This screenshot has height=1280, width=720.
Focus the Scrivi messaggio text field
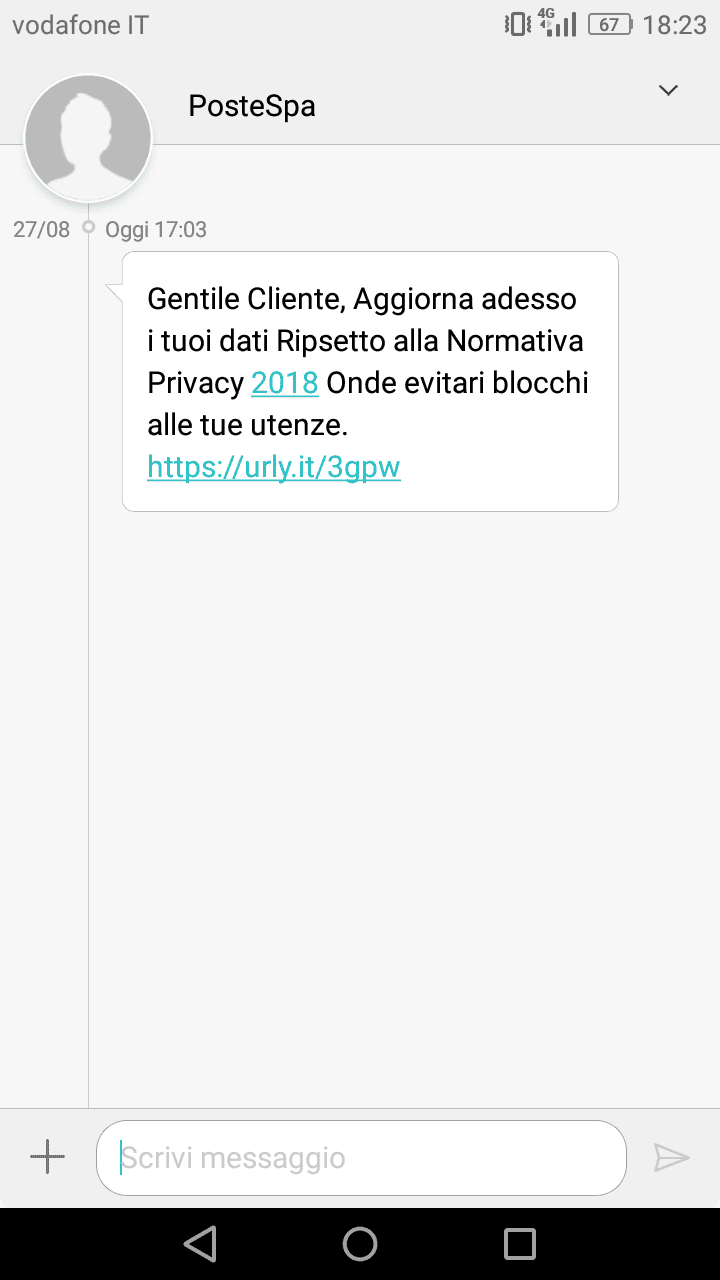click(x=360, y=1158)
